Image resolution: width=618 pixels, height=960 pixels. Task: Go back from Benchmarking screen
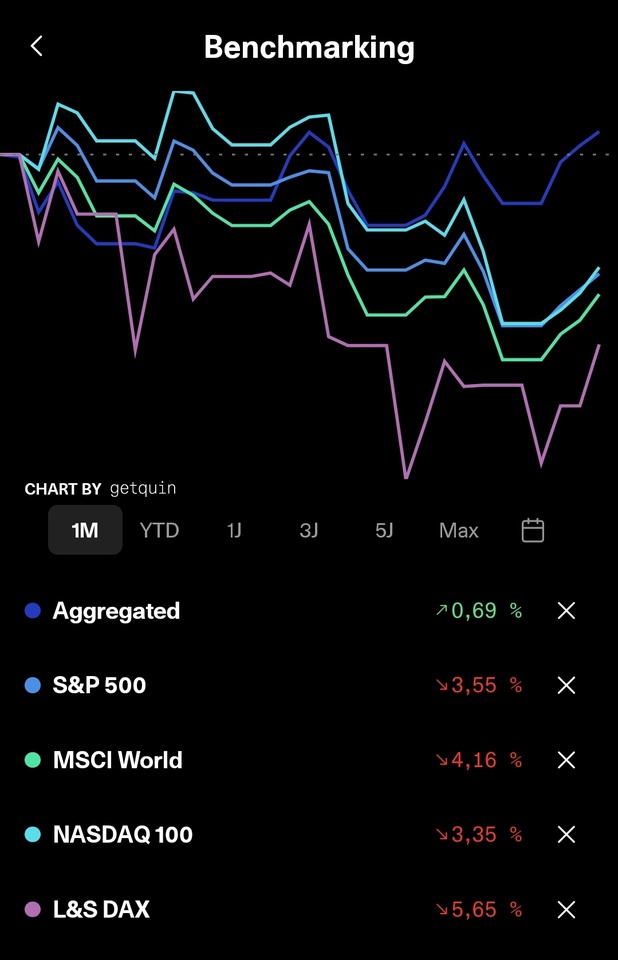click(37, 46)
